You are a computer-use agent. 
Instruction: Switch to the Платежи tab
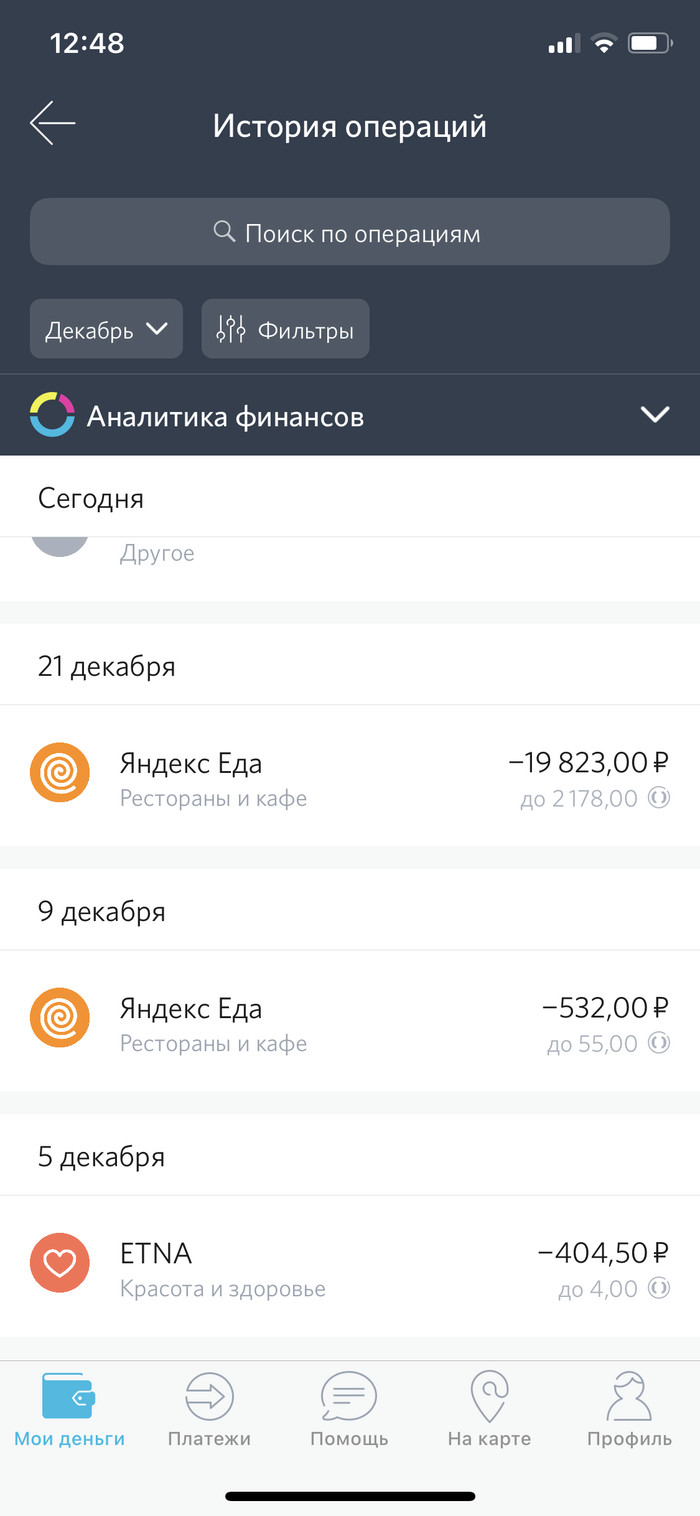pyautogui.click(x=209, y=1410)
